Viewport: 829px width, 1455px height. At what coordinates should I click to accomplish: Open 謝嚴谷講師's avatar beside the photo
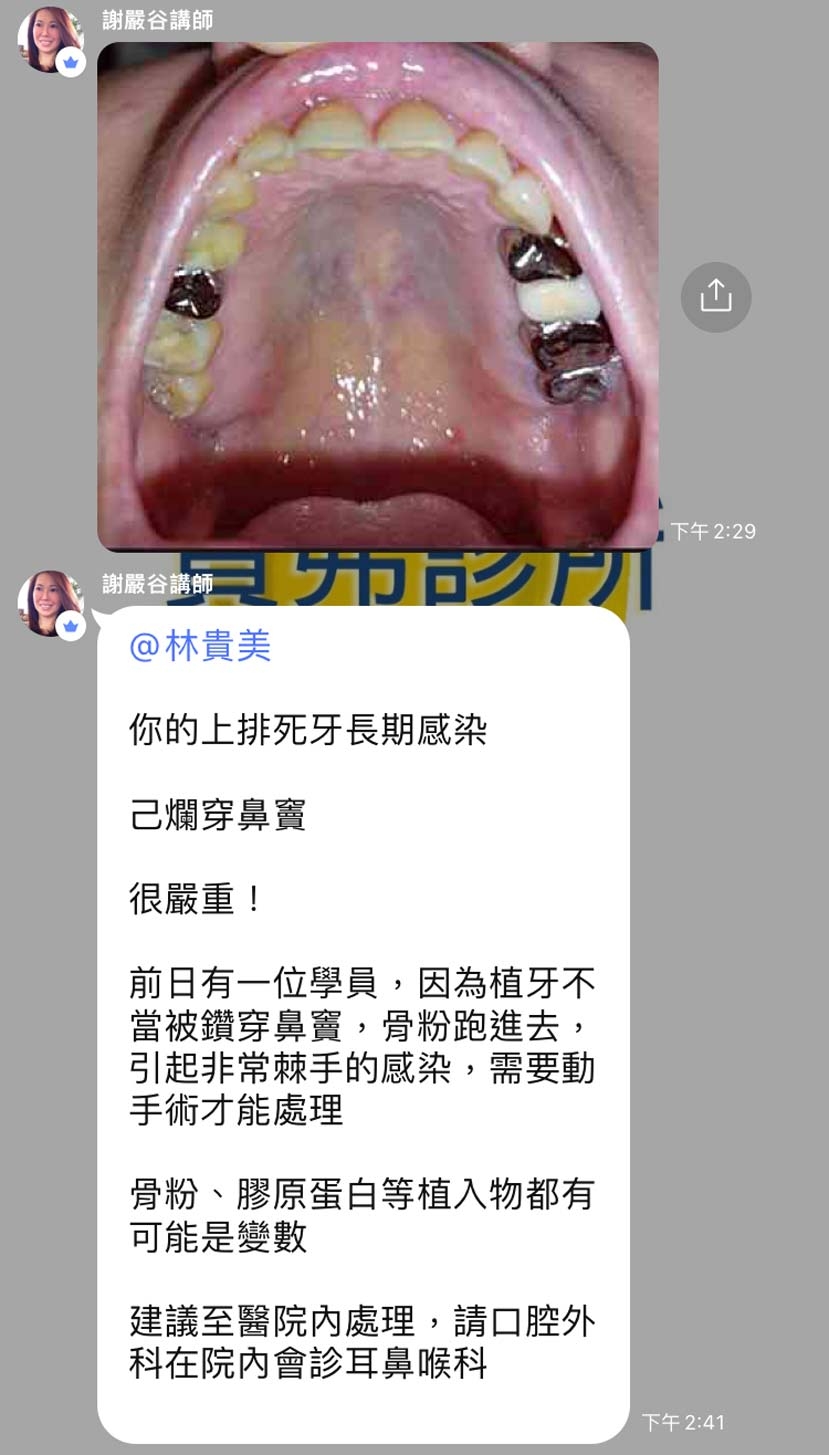(x=49, y=40)
